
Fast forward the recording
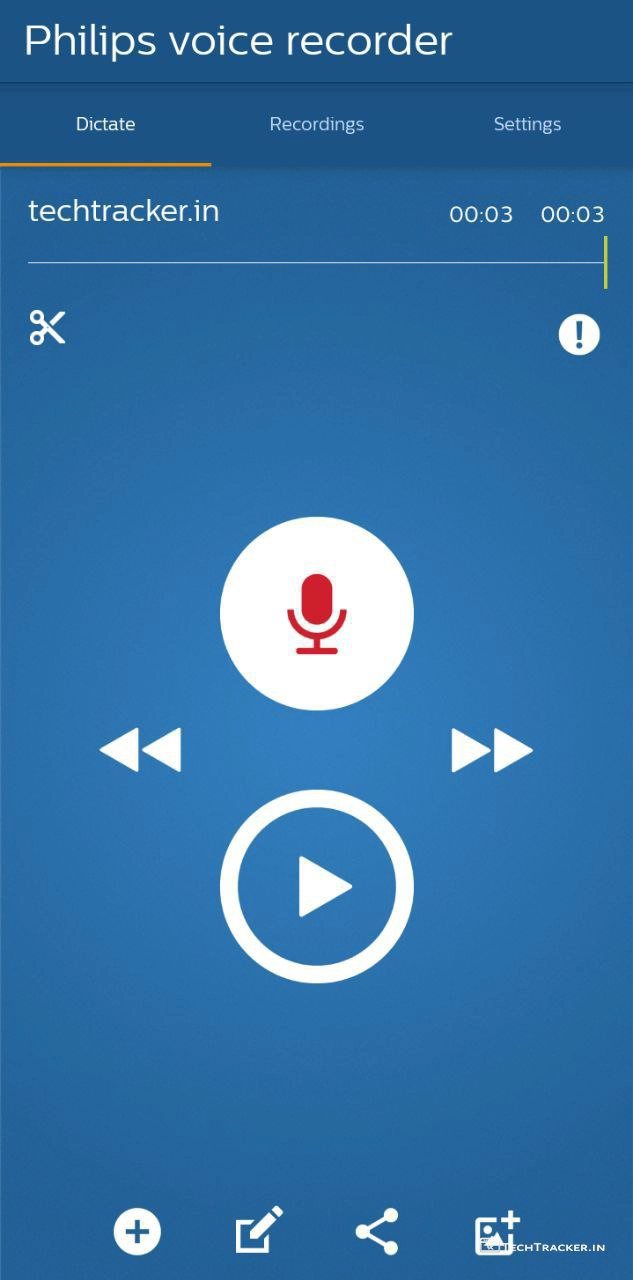pos(492,750)
